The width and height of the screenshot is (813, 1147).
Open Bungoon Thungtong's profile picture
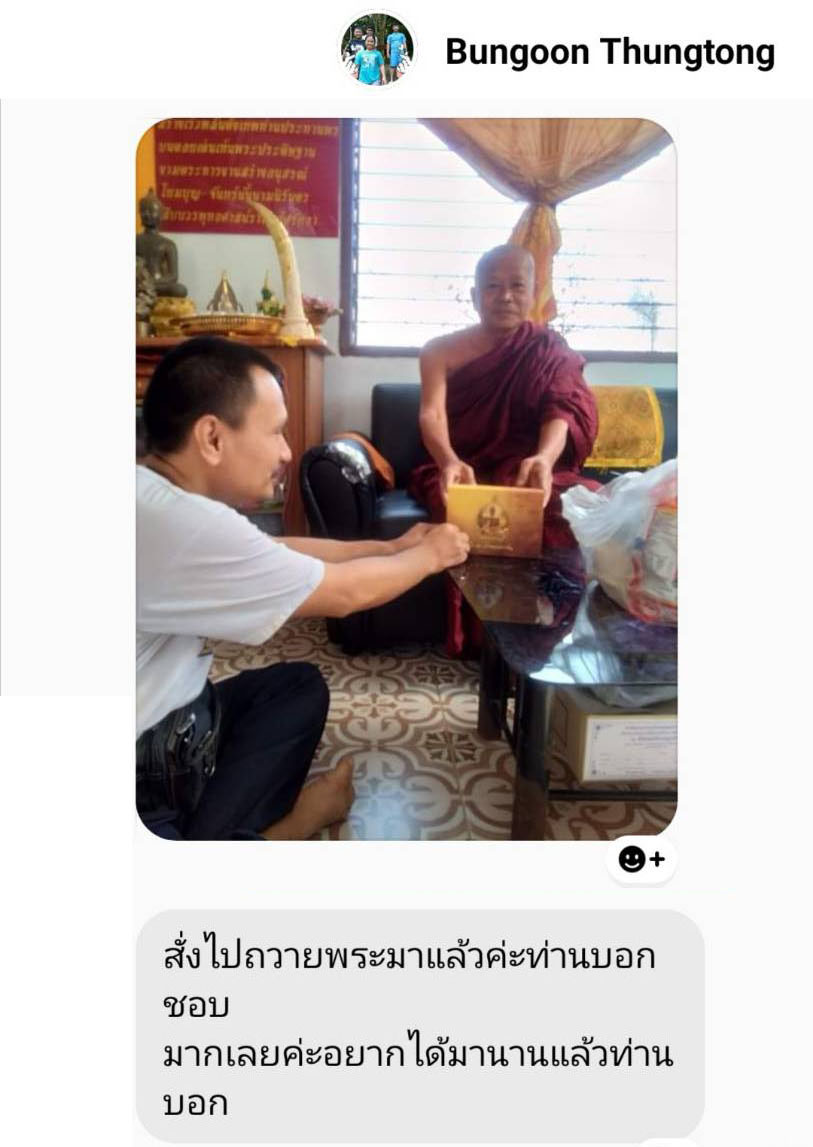coord(377,50)
